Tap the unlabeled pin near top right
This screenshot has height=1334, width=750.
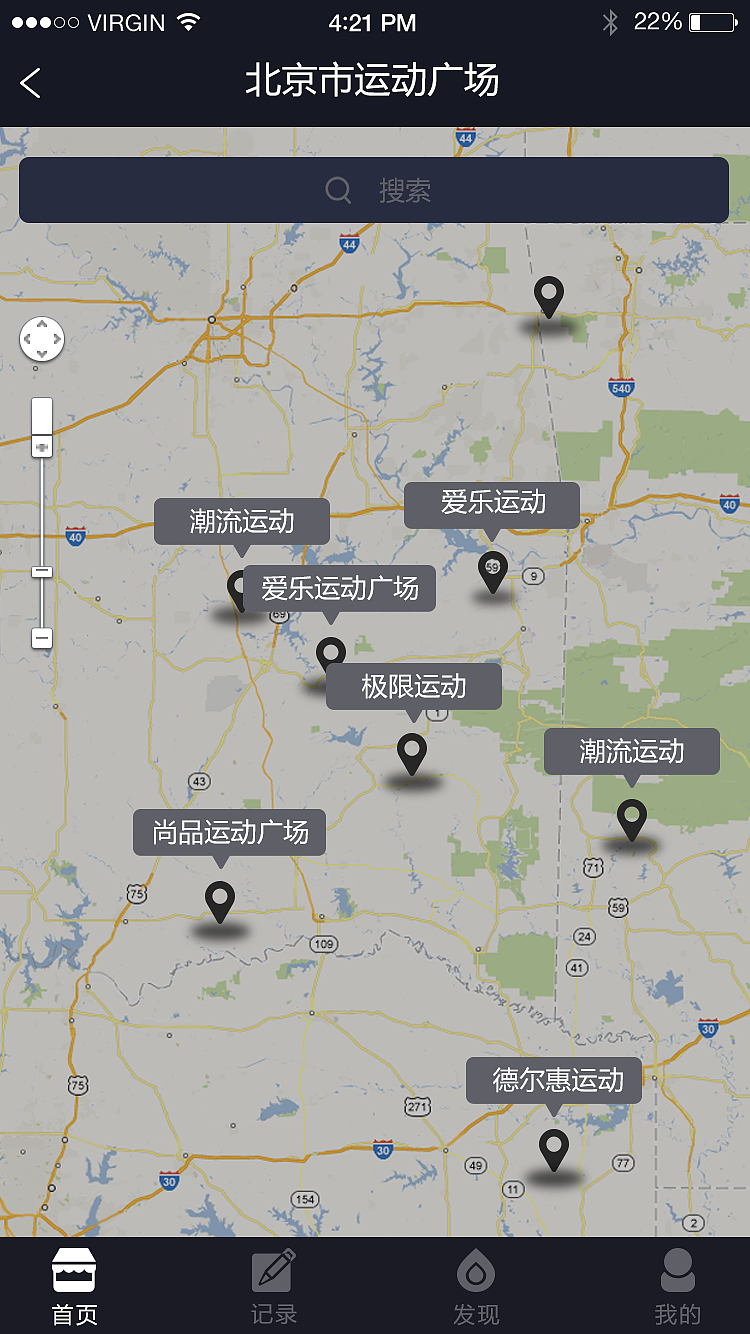(x=548, y=297)
